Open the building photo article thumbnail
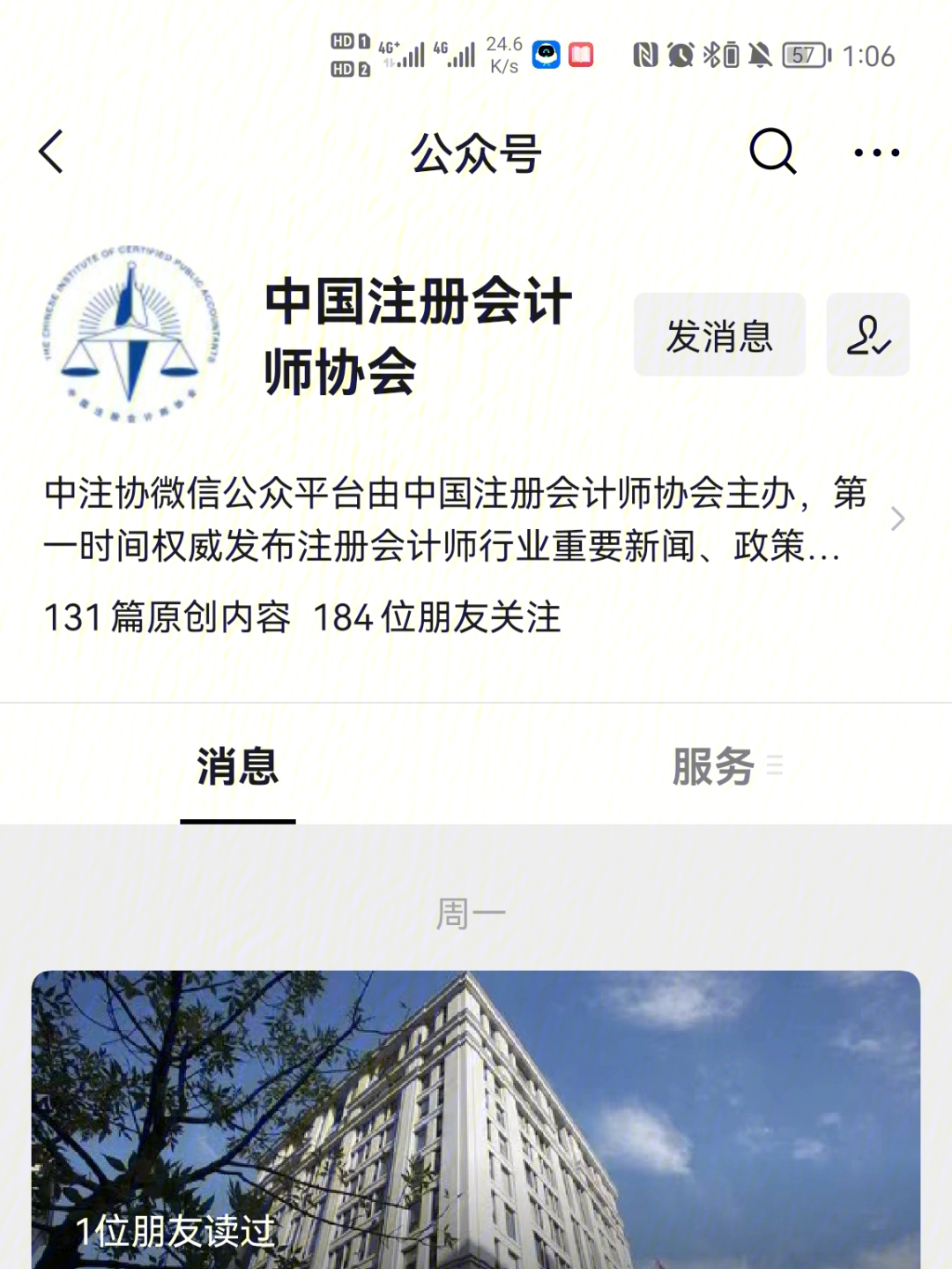Screen dimensions: 952x1269 point(476,1102)
